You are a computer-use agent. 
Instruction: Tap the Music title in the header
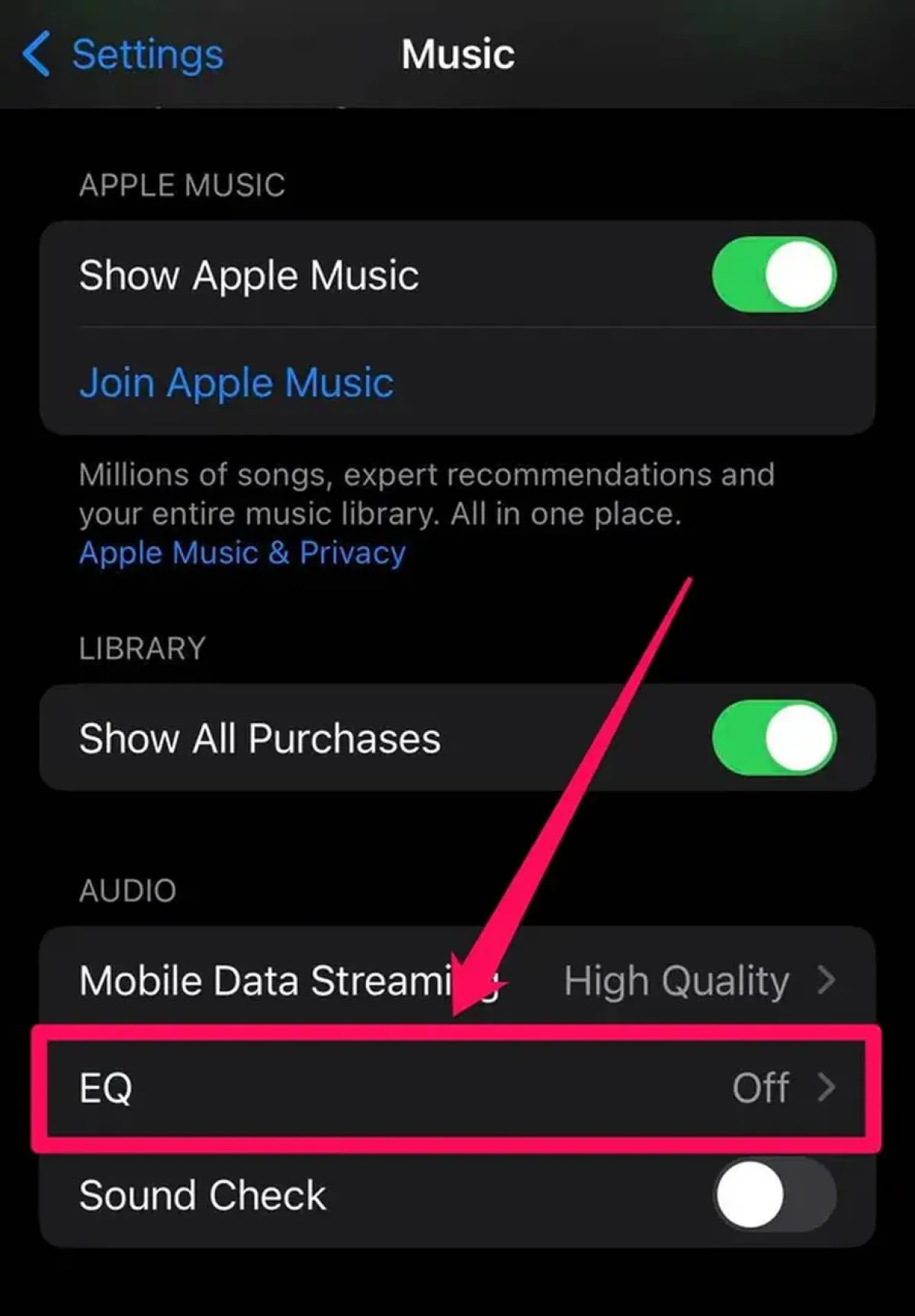tap(457, 54)
